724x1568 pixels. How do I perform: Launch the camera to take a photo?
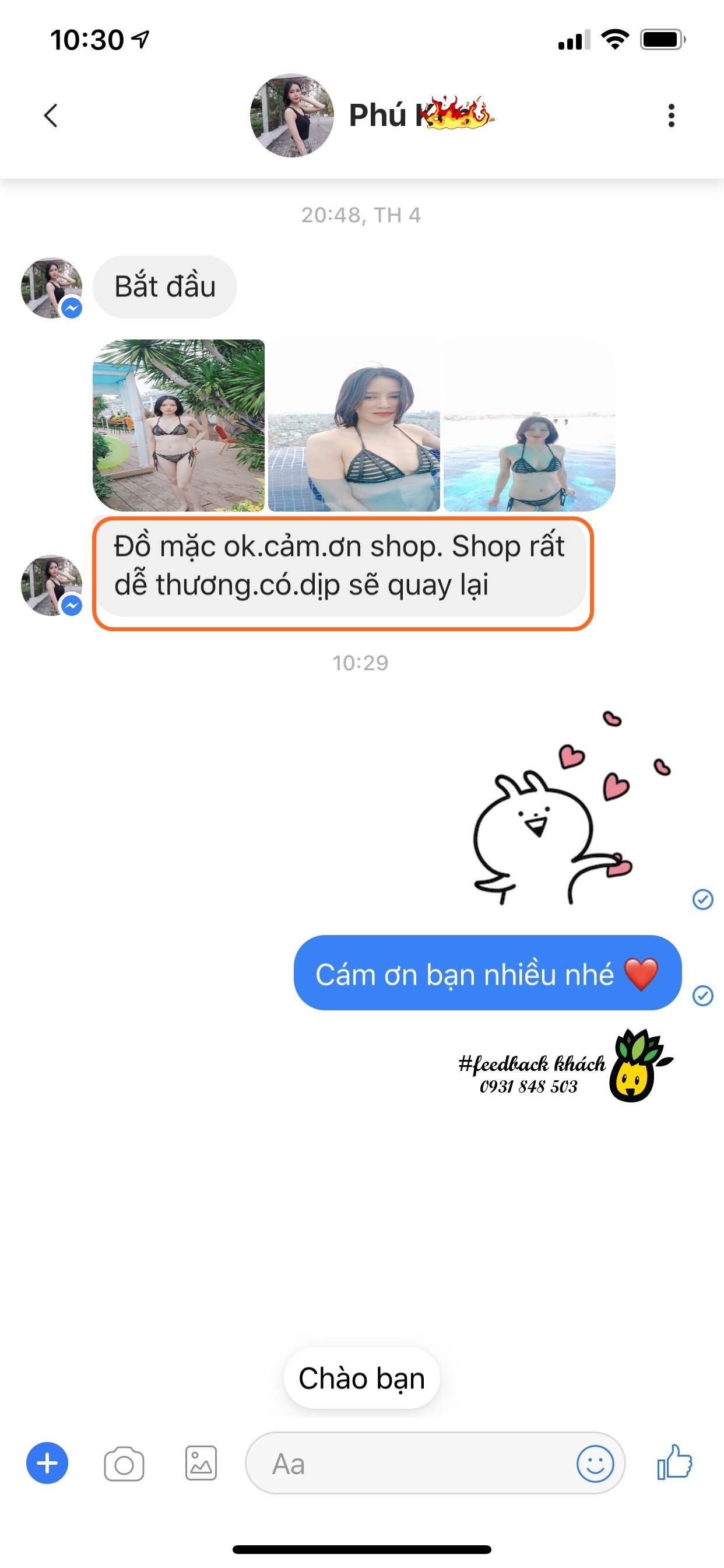point(124,1464)
